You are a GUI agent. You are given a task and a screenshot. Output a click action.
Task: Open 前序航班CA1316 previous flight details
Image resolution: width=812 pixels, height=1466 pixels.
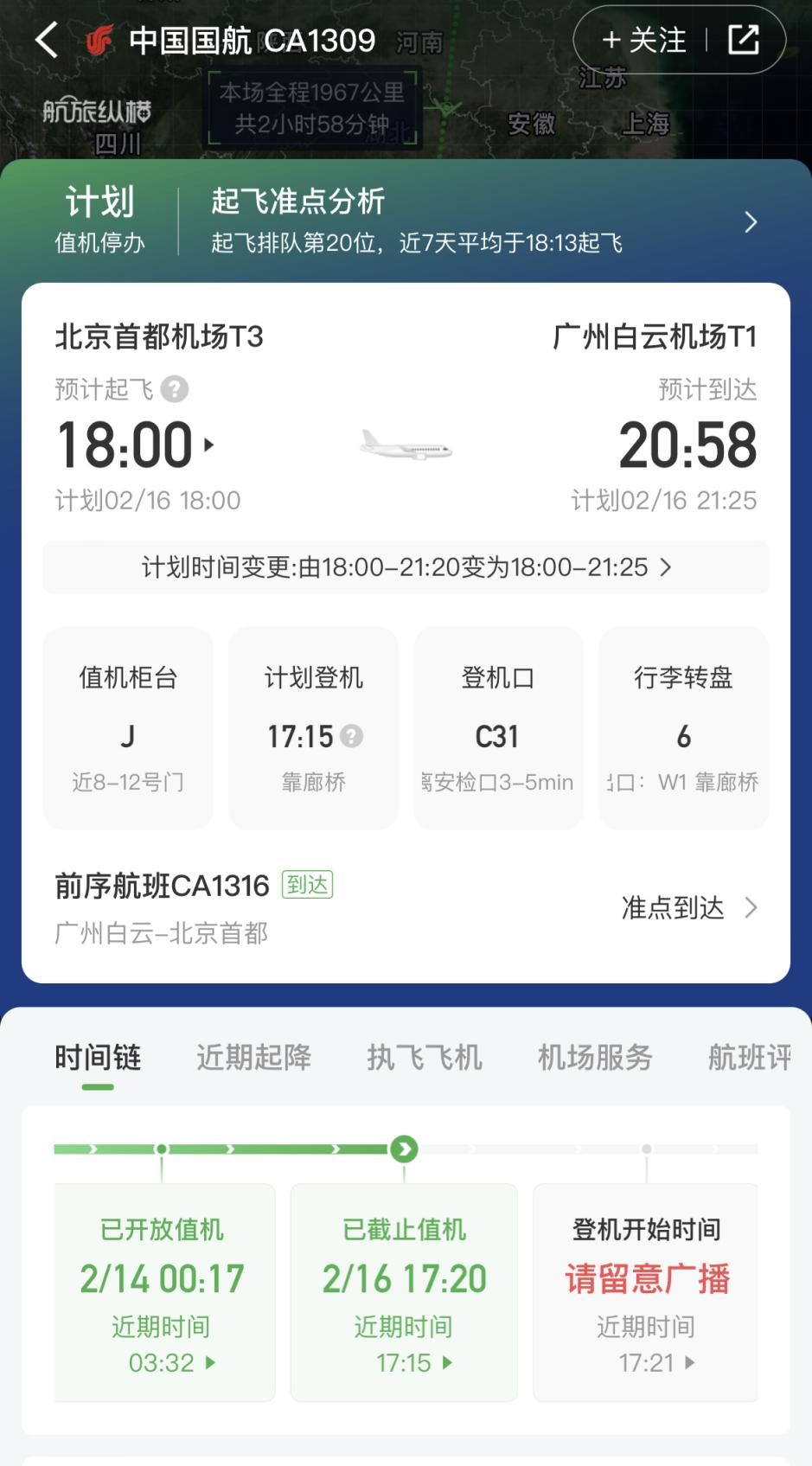pyautogui.click(x=406, y=907)
